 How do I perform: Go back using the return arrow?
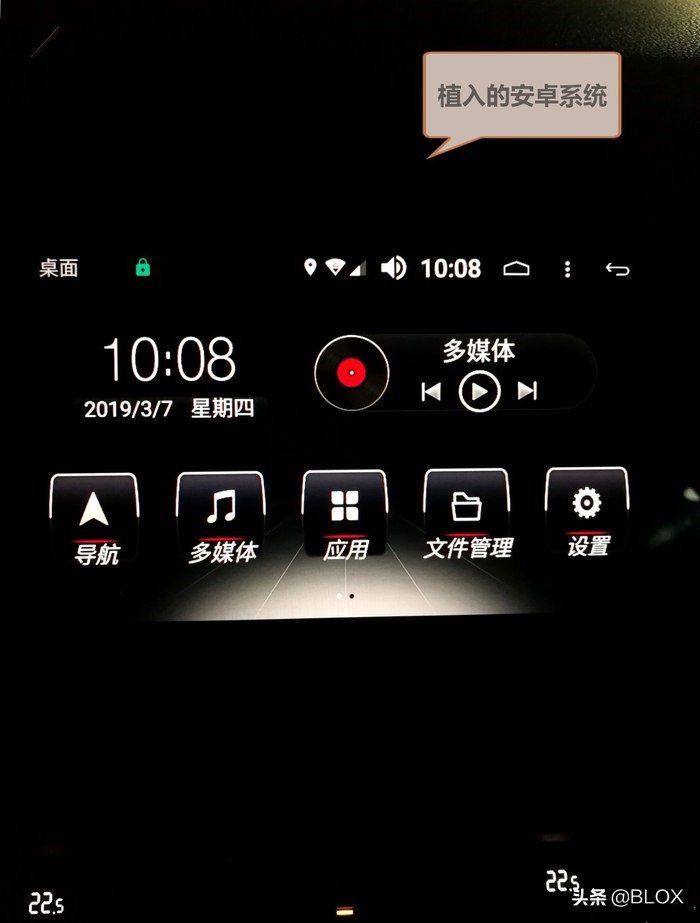[x=617, y=269]
